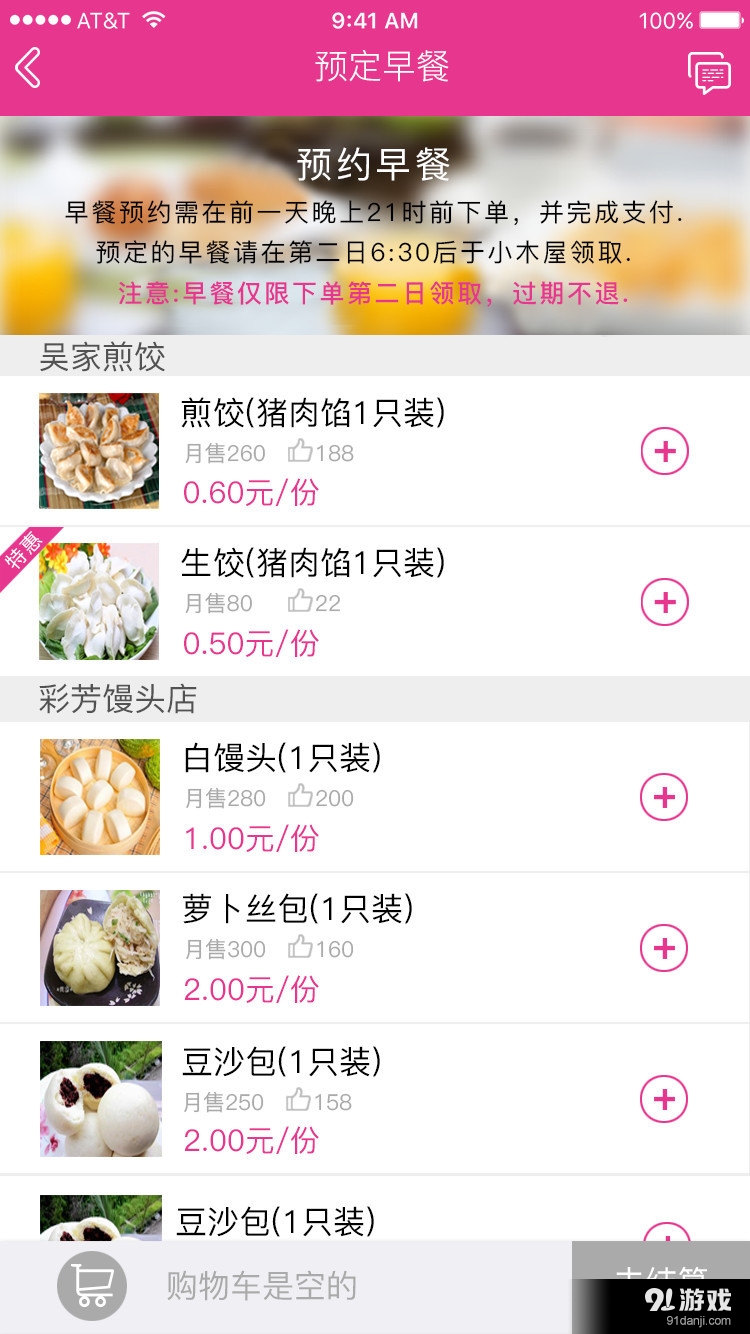View the 煎饺 product thumbnail image

98,450
